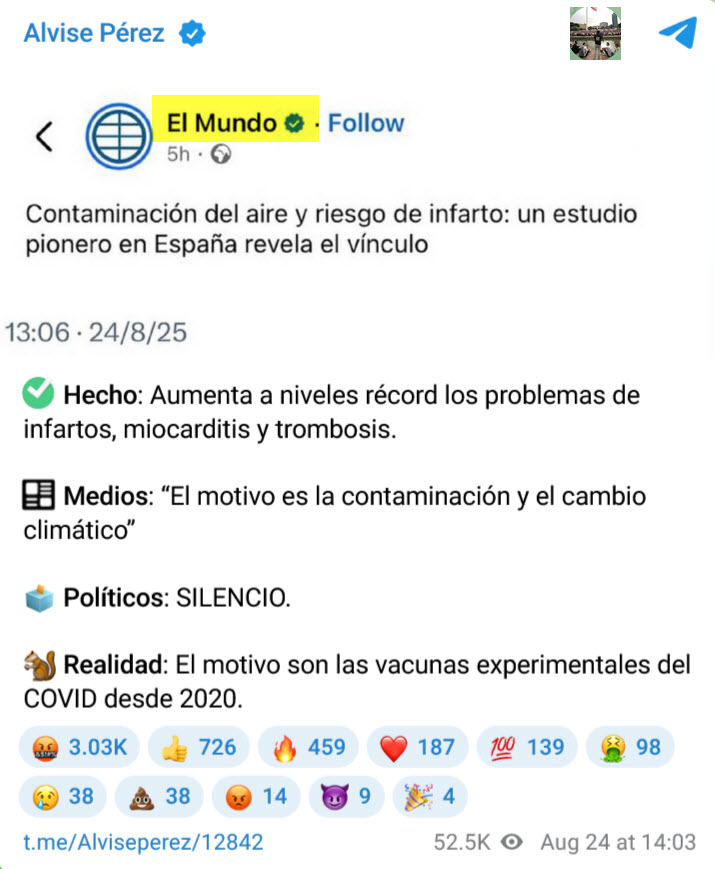Image resolution: width=715 pixels, height=869 pixels.
Task: React with the cursing face 3.03K
Action: coord(77,746)
